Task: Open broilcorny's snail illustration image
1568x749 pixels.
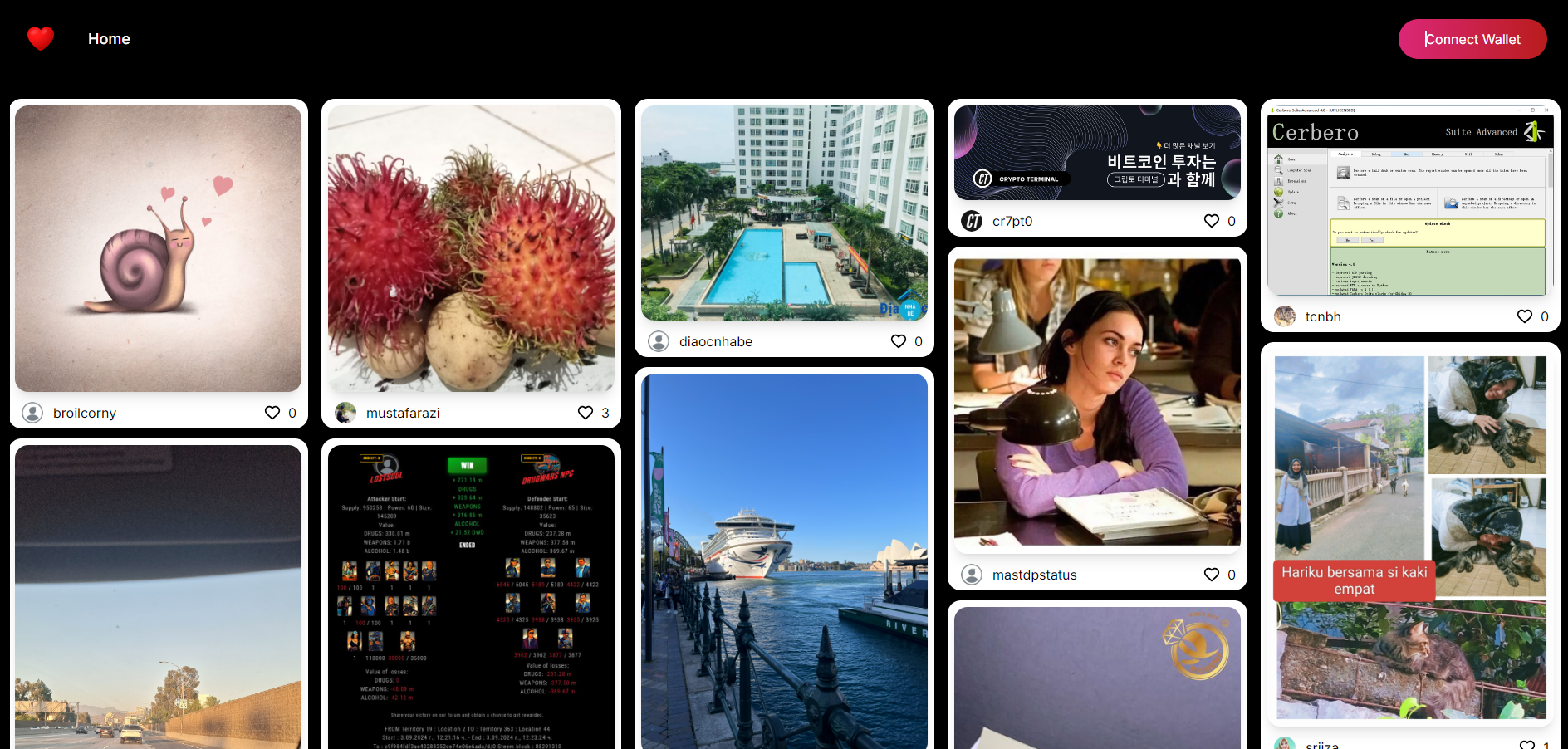Action: (158, 248)
